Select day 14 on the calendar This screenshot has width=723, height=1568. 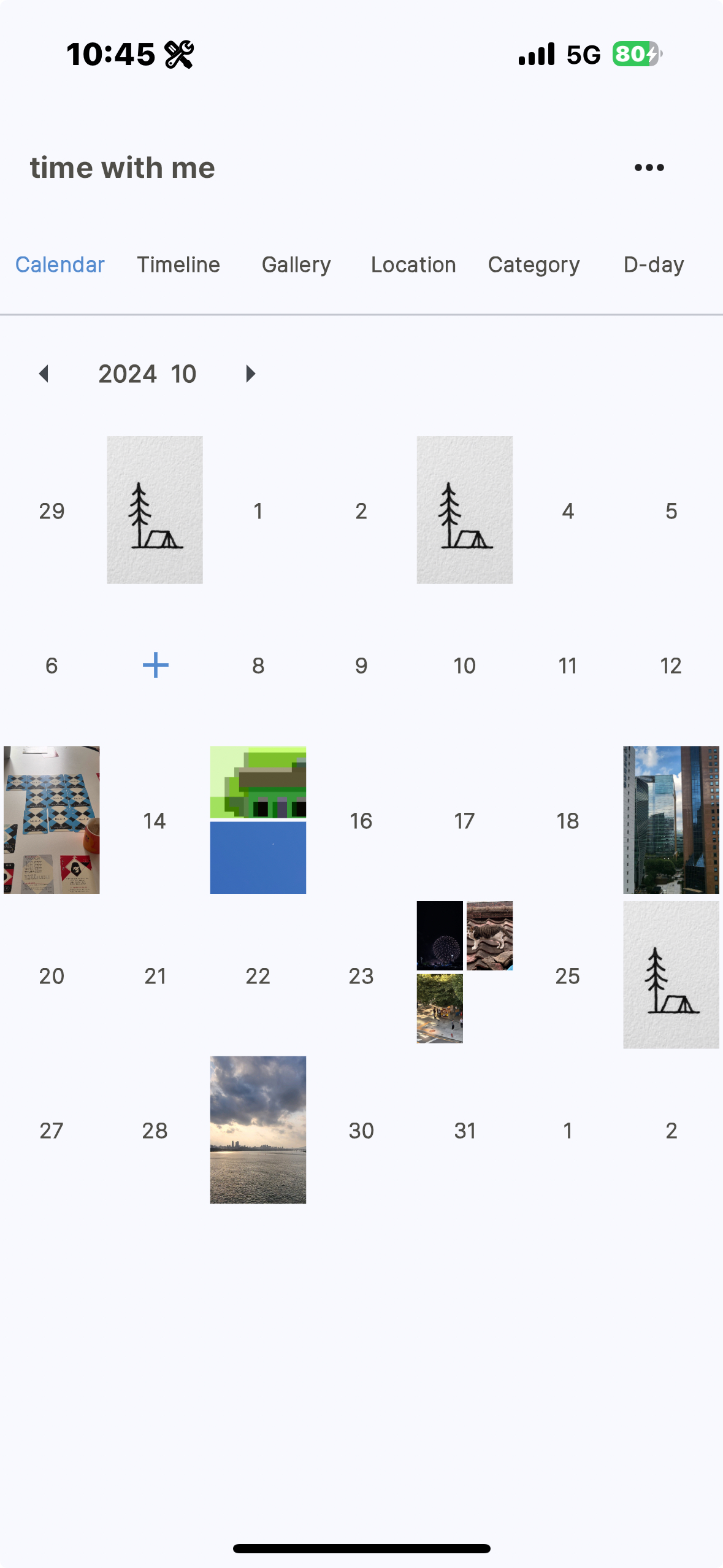coord(155,821)
